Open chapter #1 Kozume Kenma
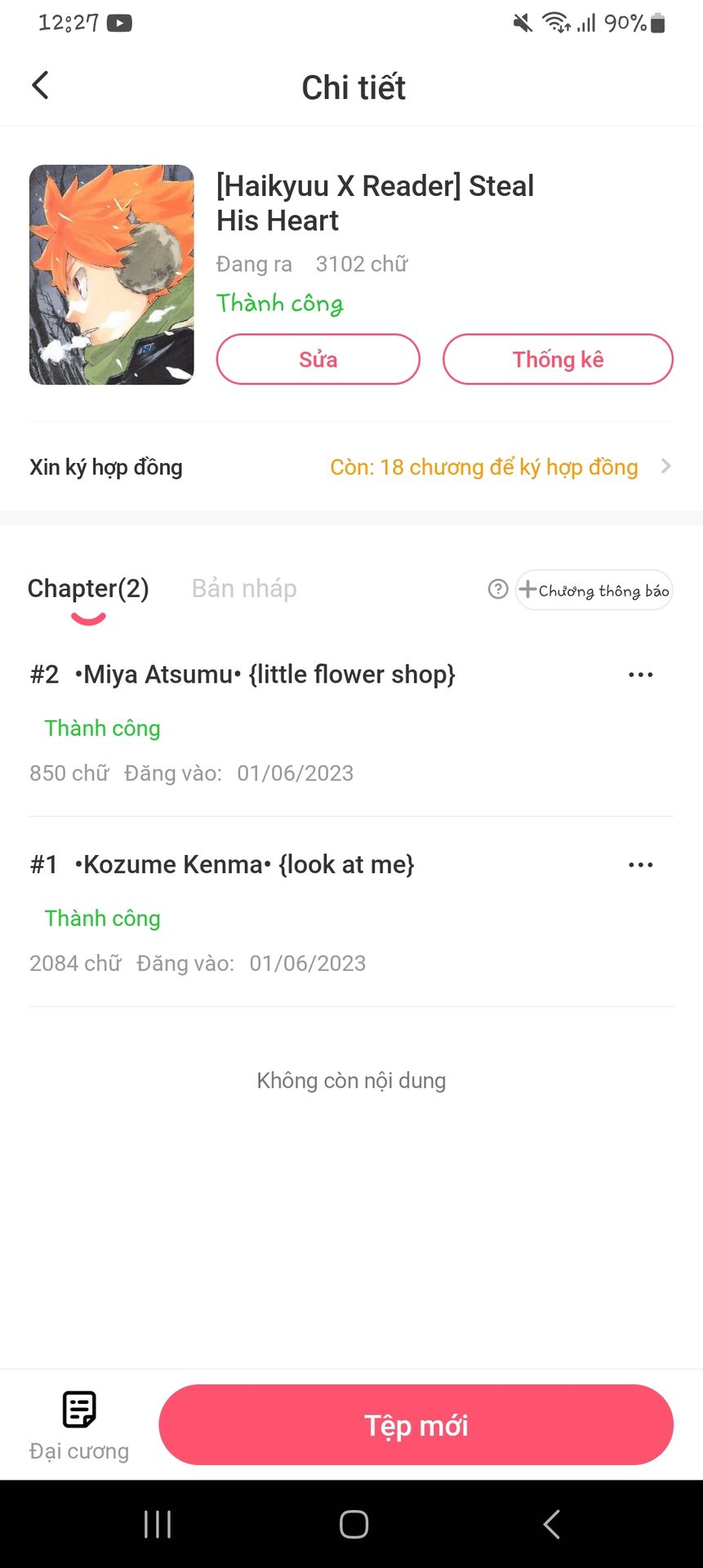This screenshot has width=703, height=1568. (245, 865)
